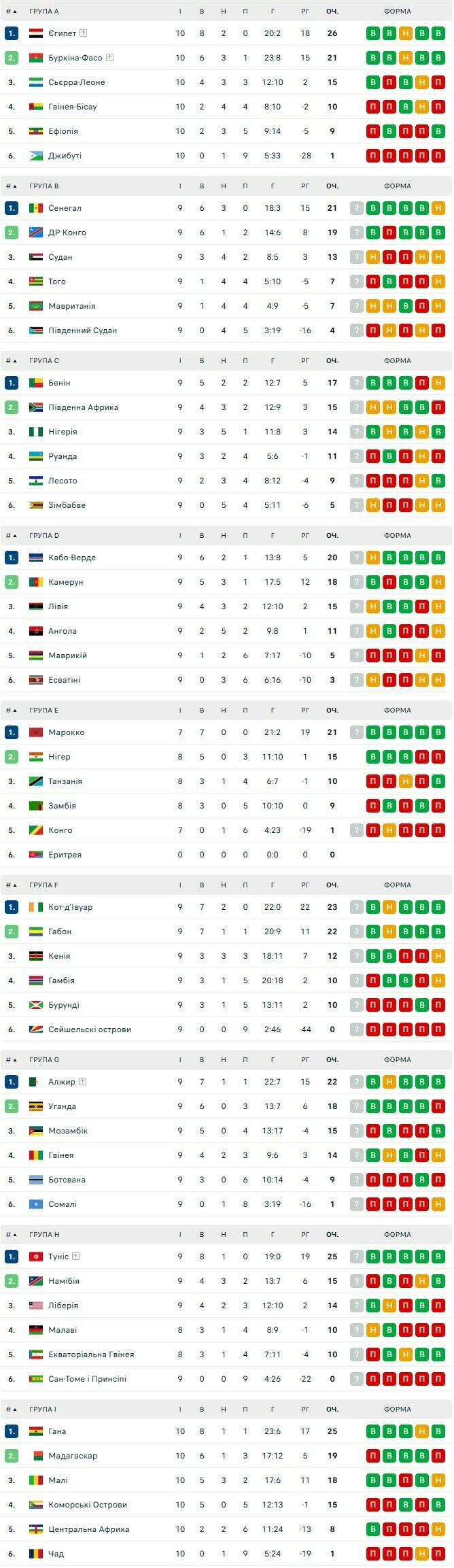
Task: Open the Senegal row in Group B
Action: pos(65,208)
